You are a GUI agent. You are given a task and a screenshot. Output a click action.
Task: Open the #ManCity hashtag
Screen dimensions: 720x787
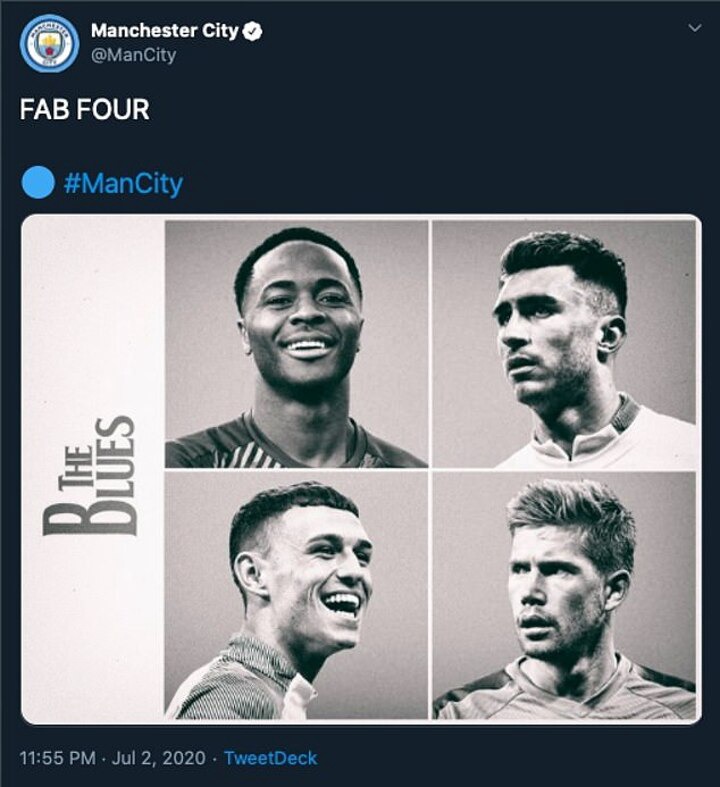122,183
